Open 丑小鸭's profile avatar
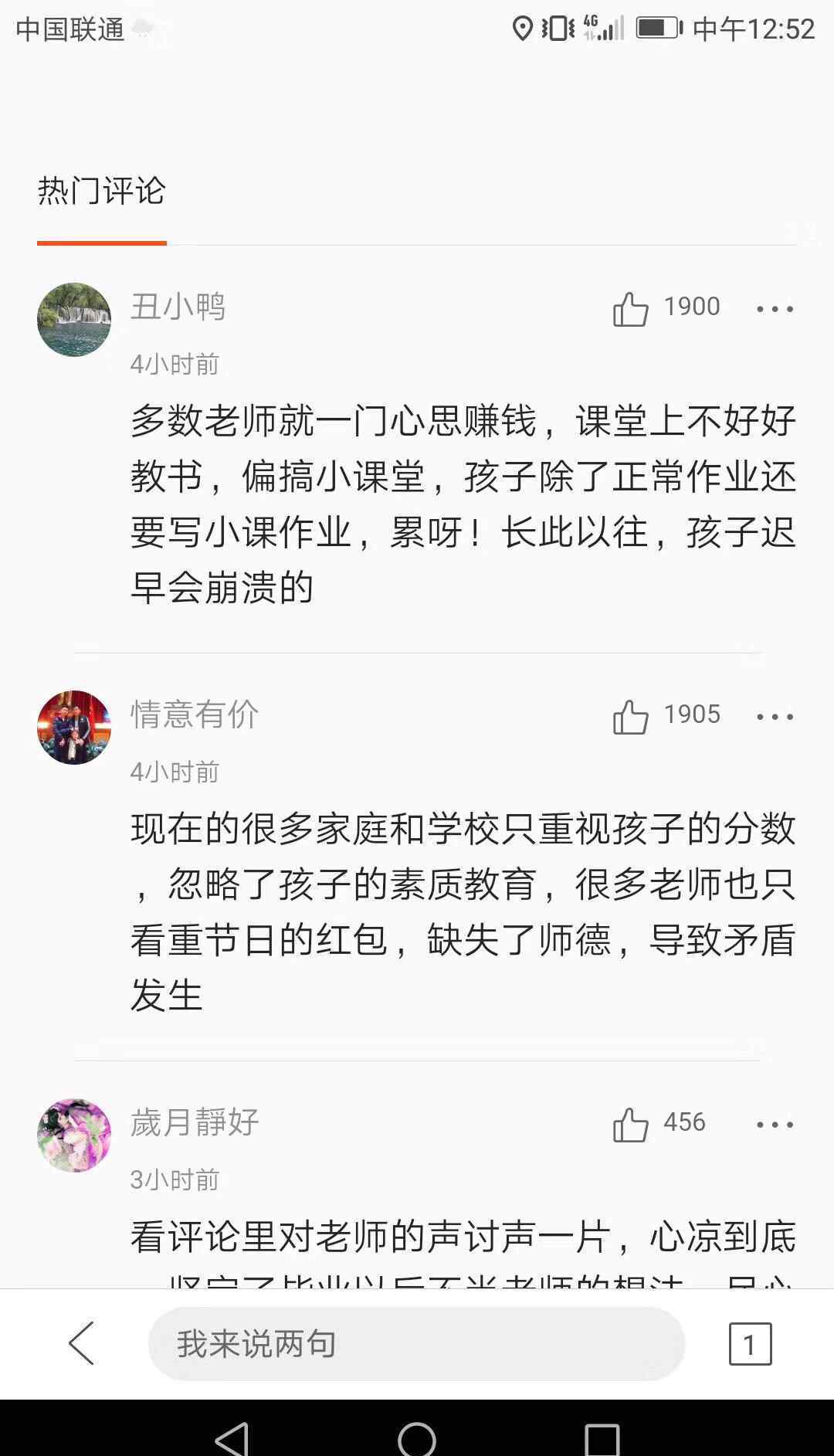This screenshot has height=1456, width=834. pos(74,320)
